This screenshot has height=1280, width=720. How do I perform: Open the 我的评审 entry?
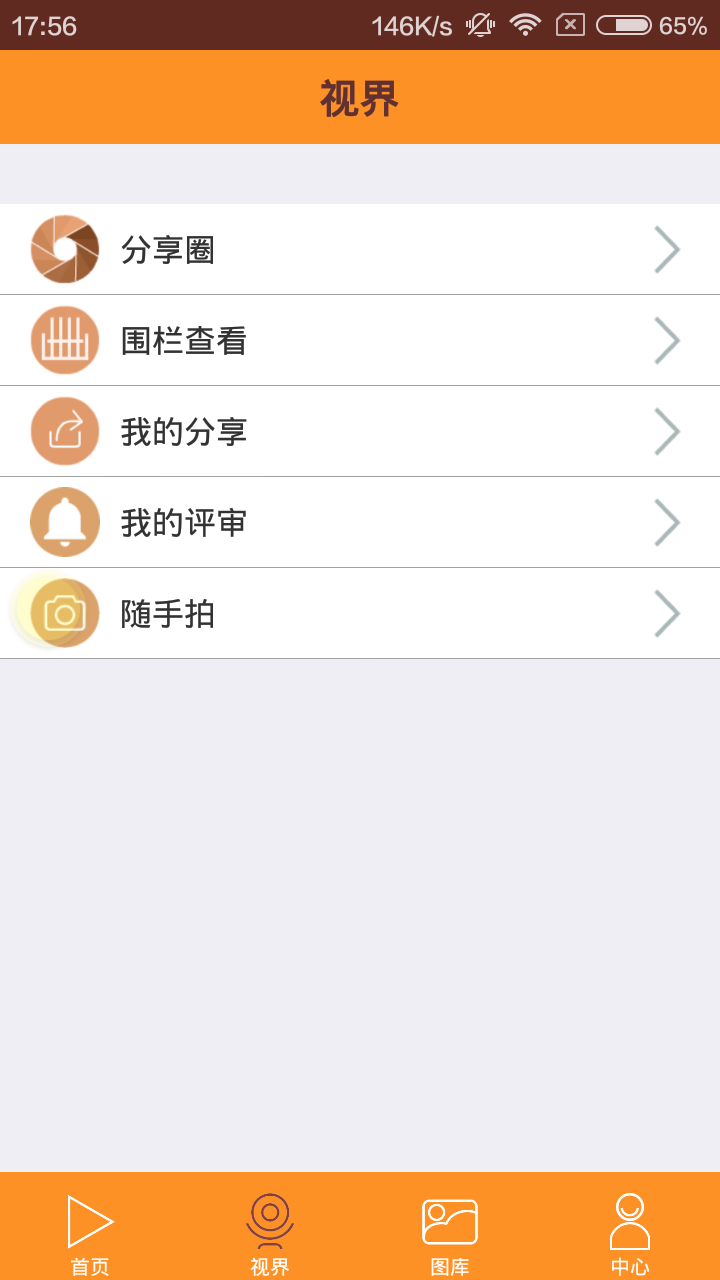[360, 521]
